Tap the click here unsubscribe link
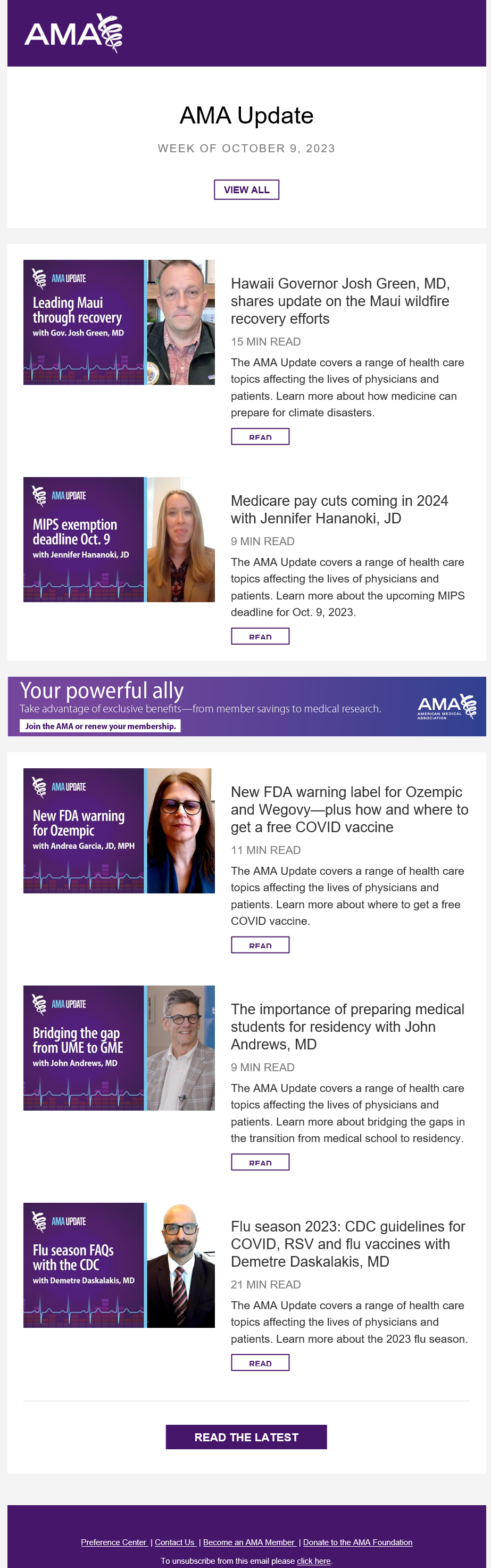 [x=313, y=1561]
